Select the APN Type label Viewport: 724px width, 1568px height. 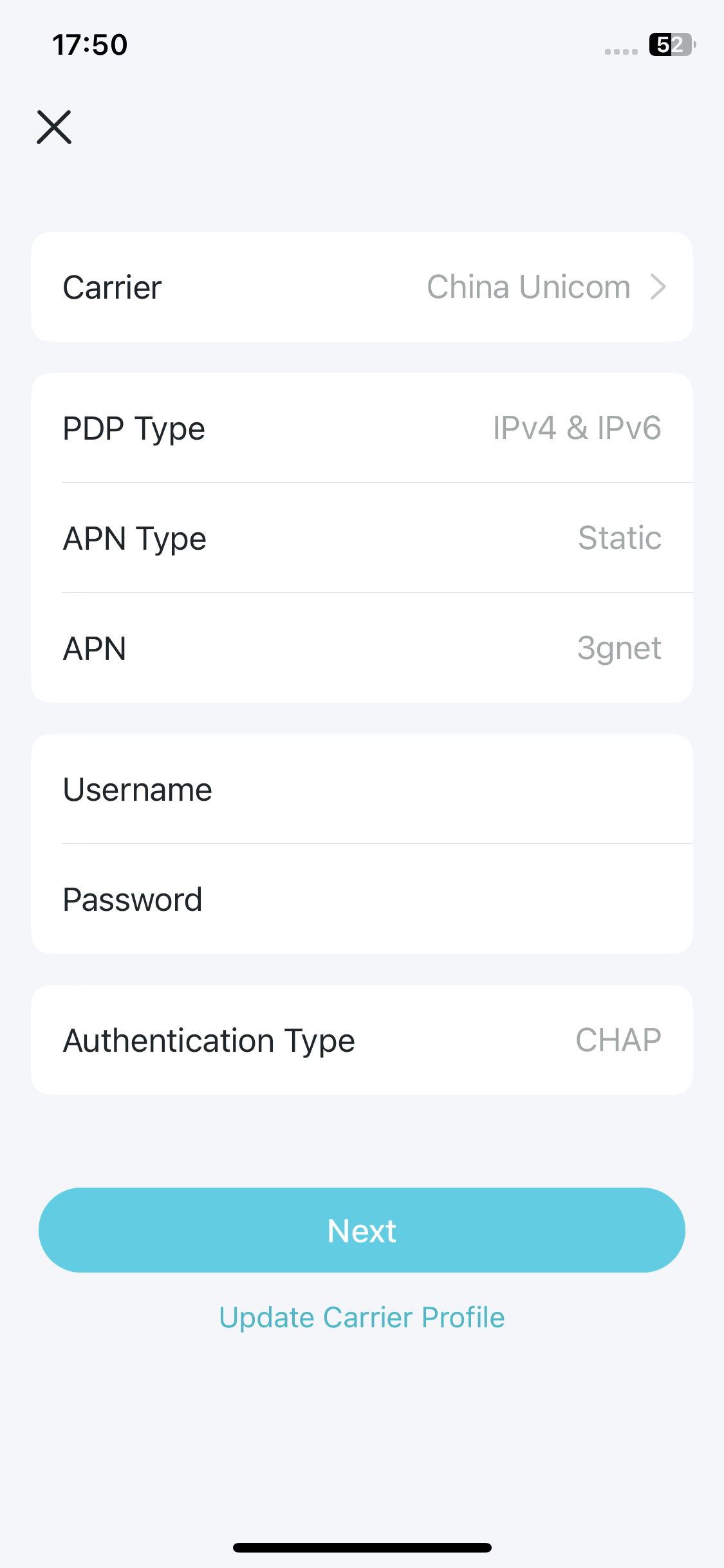click(134, 537)
